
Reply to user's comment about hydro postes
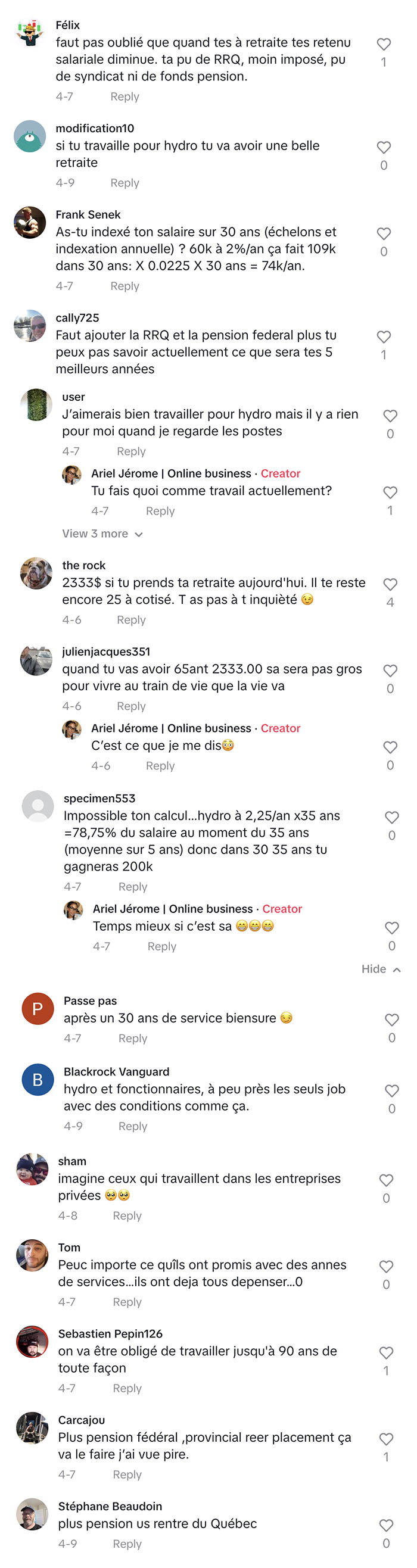[x=132, y=451]
